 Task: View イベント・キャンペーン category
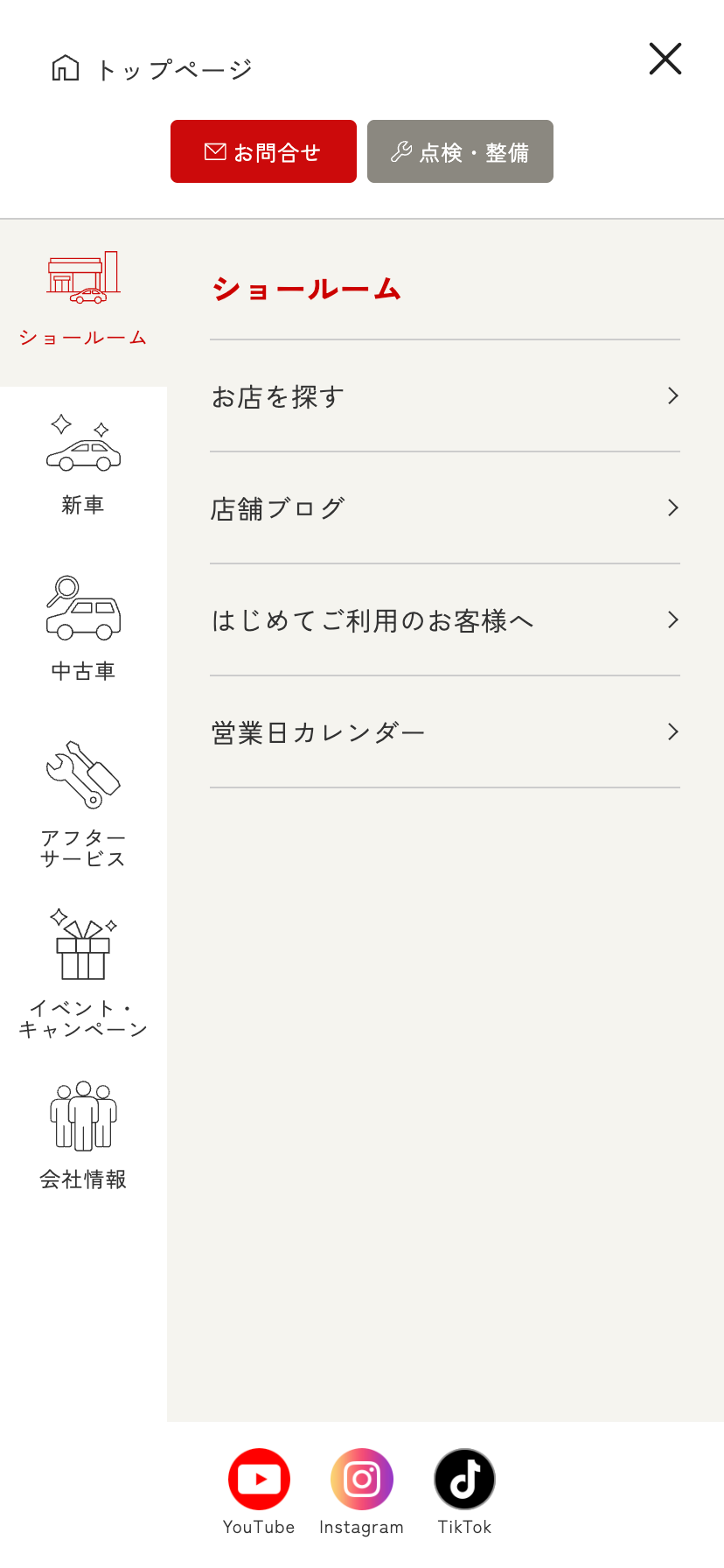(83, 973)
